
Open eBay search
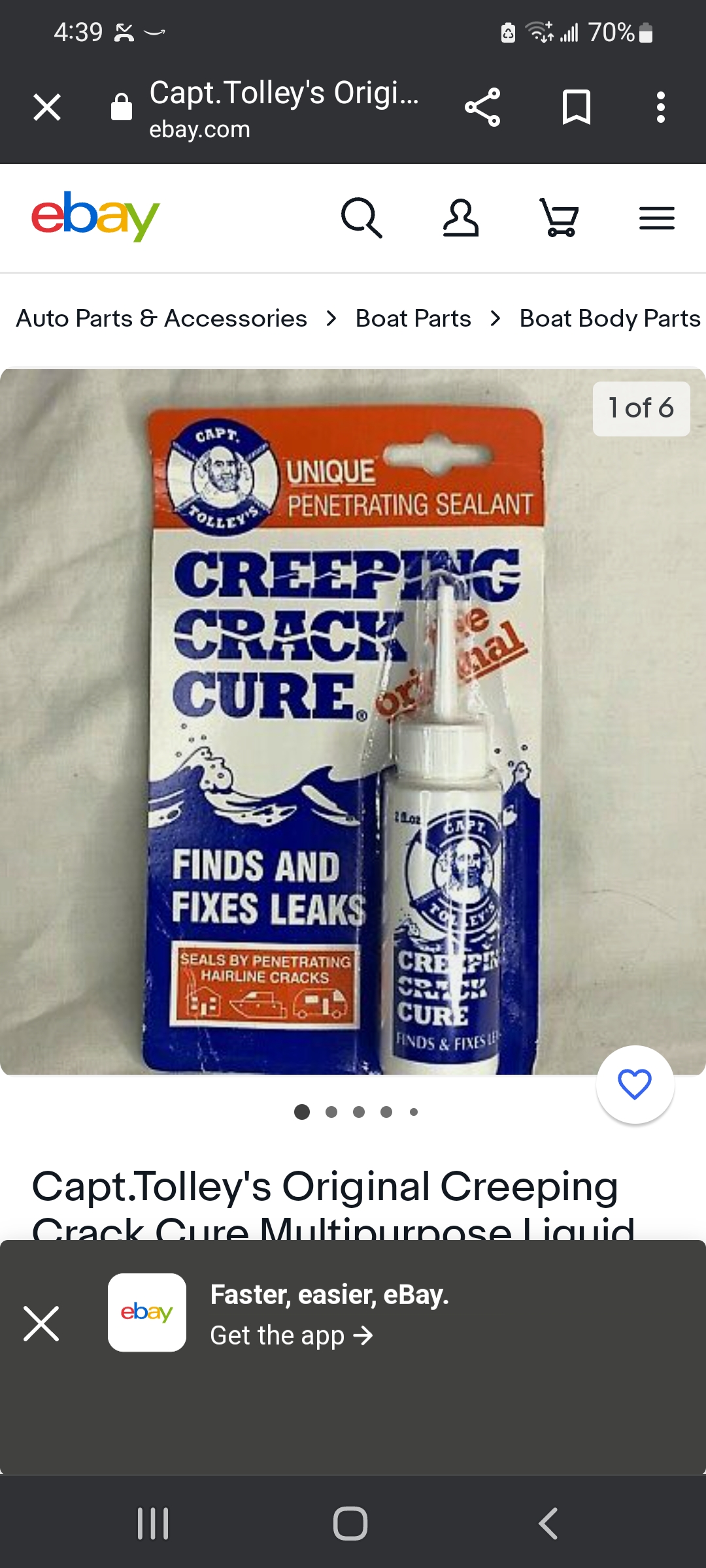click(x=361, y=218)
